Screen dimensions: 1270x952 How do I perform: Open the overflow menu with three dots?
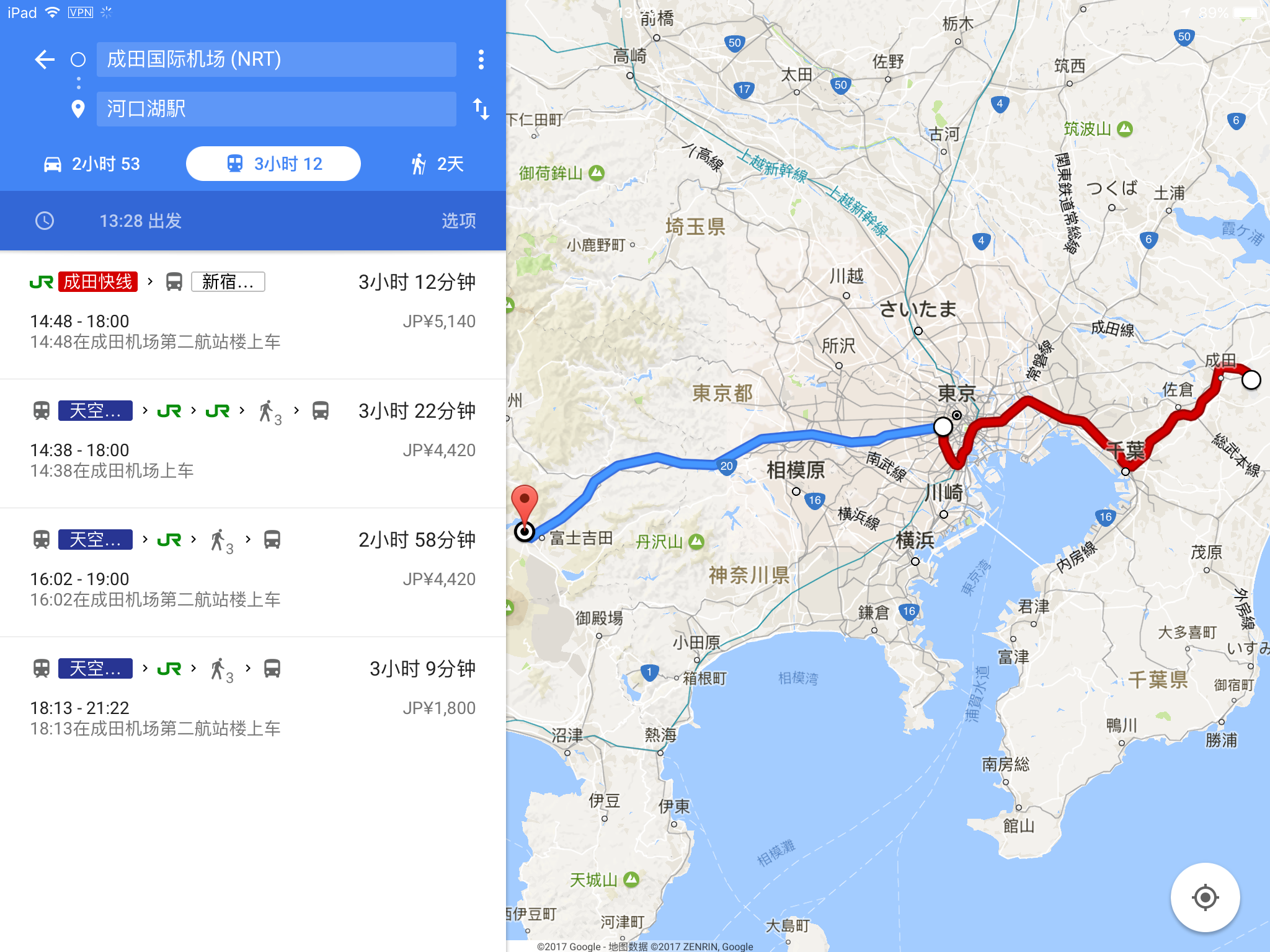click(x=481, y=59)
